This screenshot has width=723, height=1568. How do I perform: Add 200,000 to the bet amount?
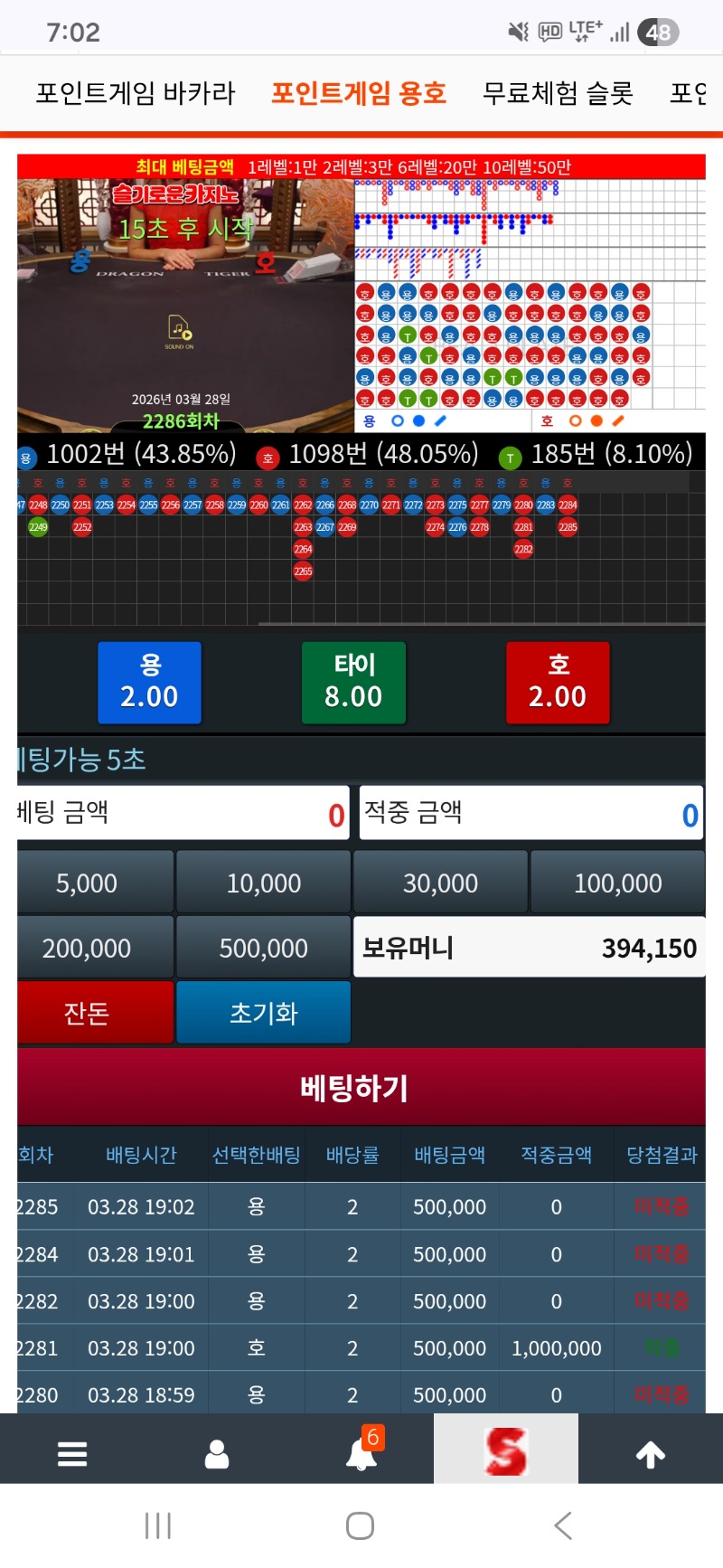pyautogui.click(x=87, y=948)
